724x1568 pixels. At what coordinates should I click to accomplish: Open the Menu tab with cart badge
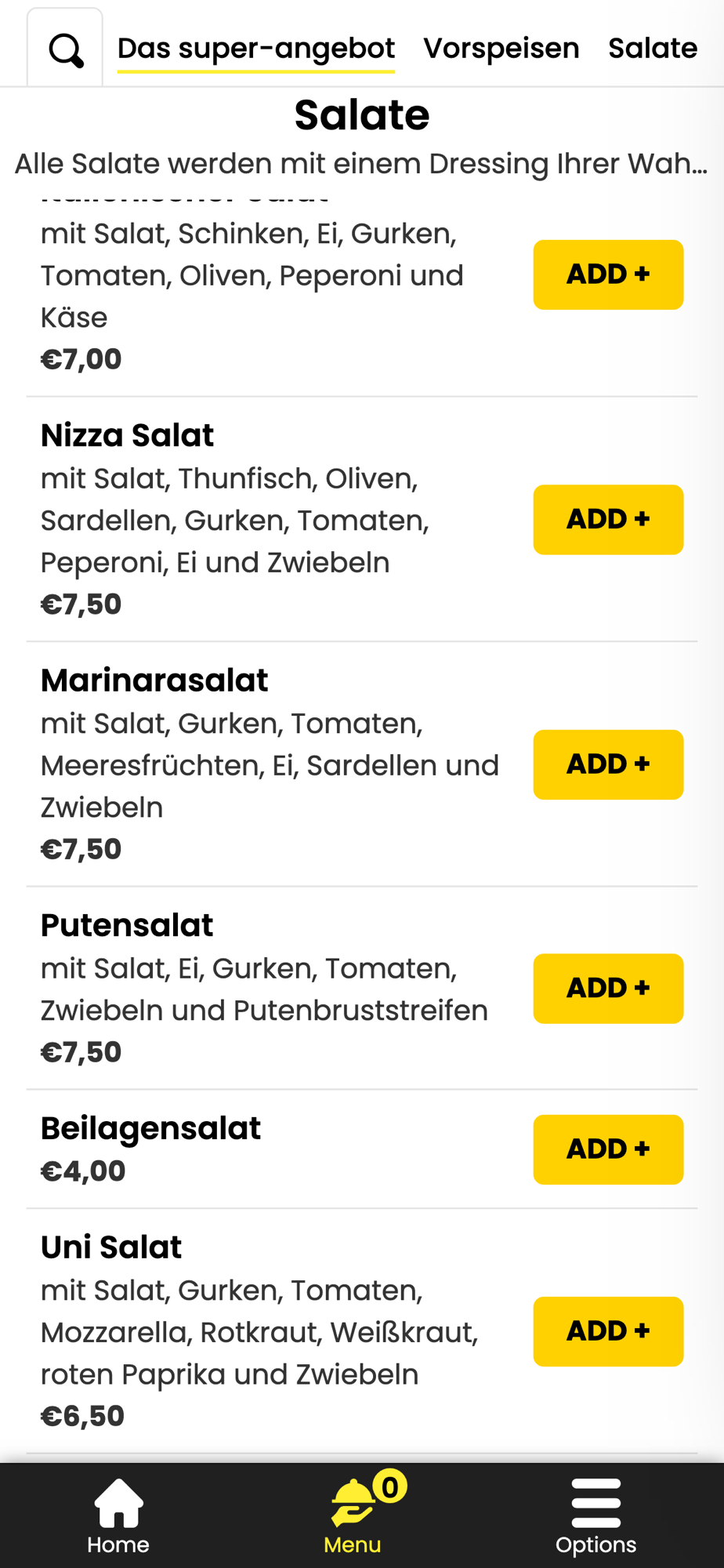pos(357,1515)
